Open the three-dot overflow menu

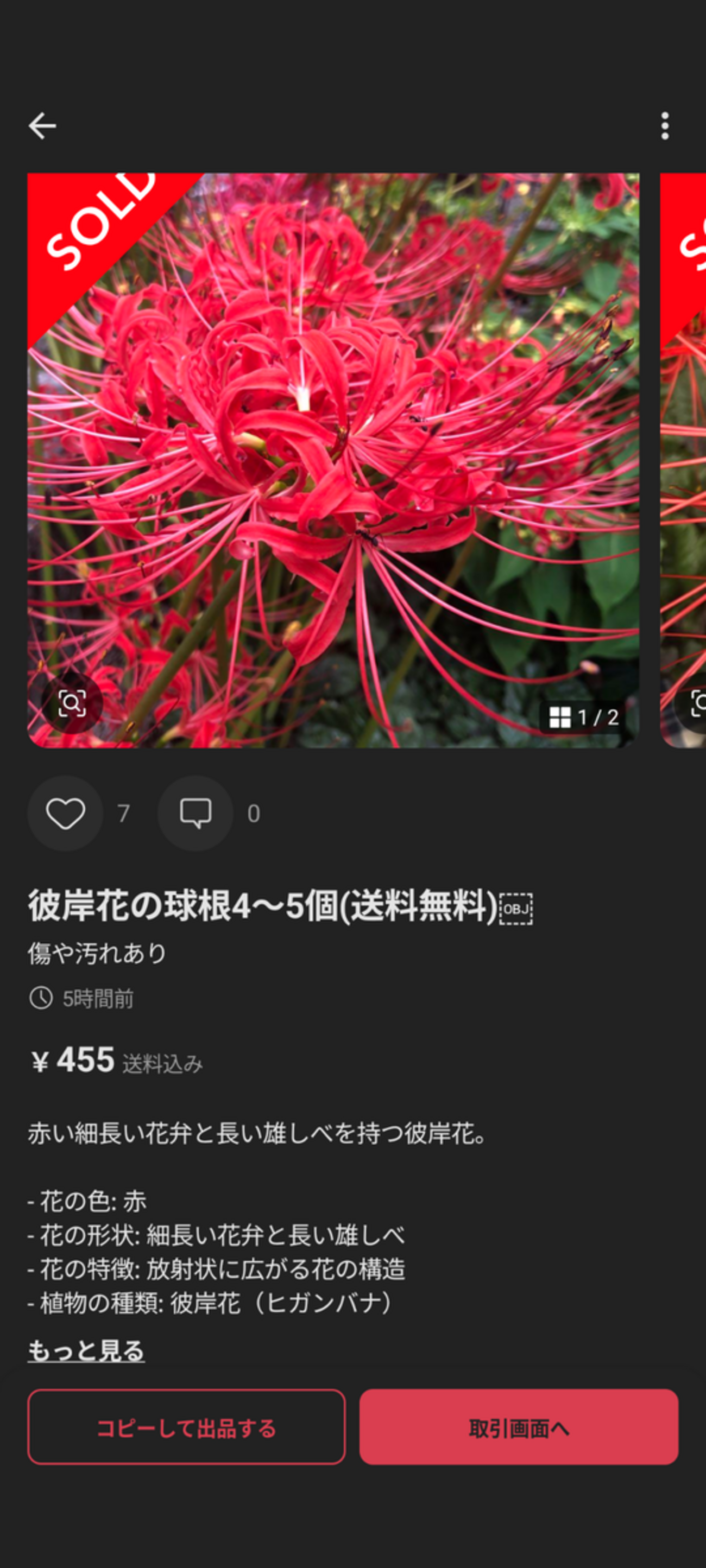coord(665,126)
